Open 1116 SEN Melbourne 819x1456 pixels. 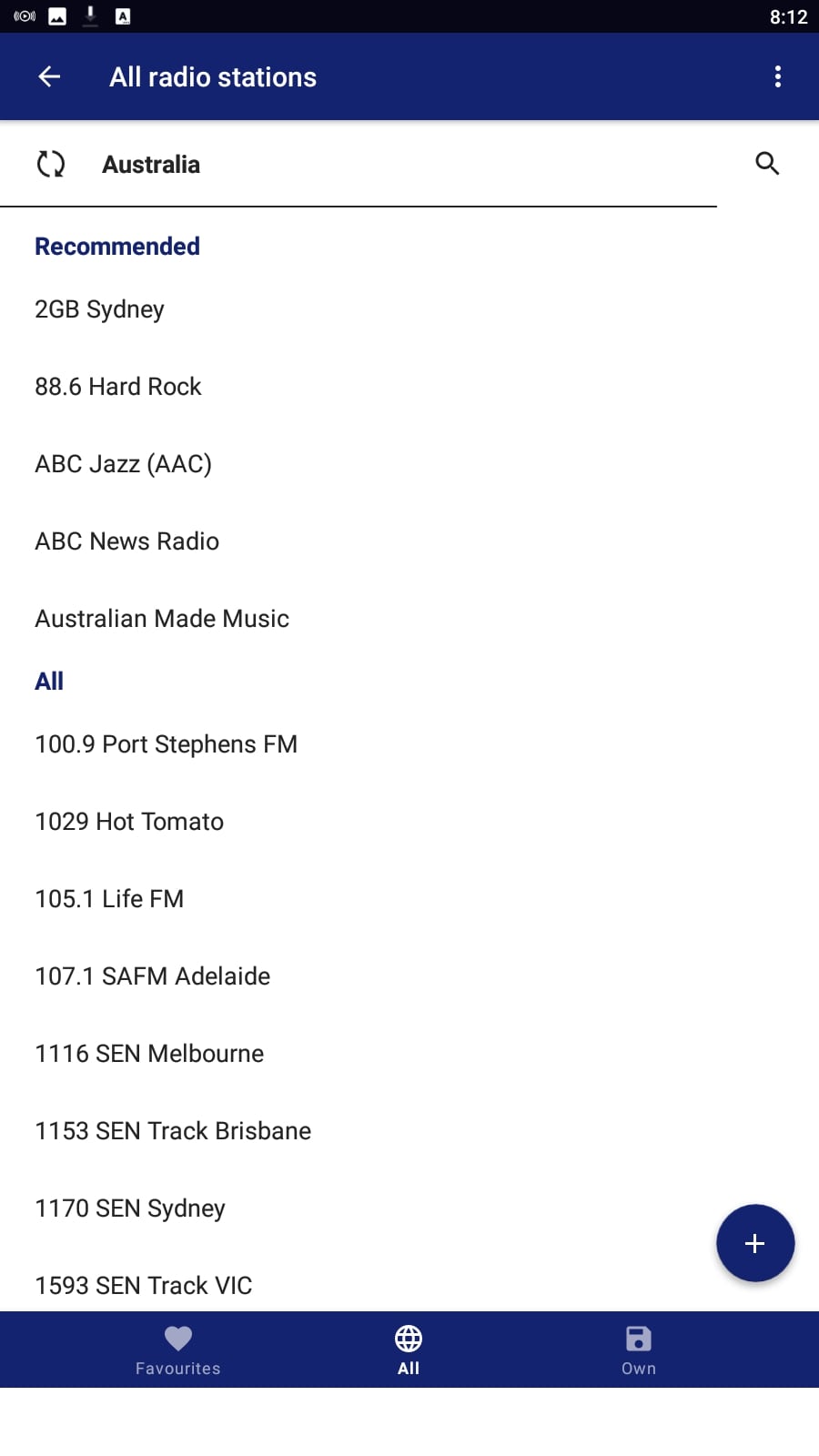[x=409, y=1054]
